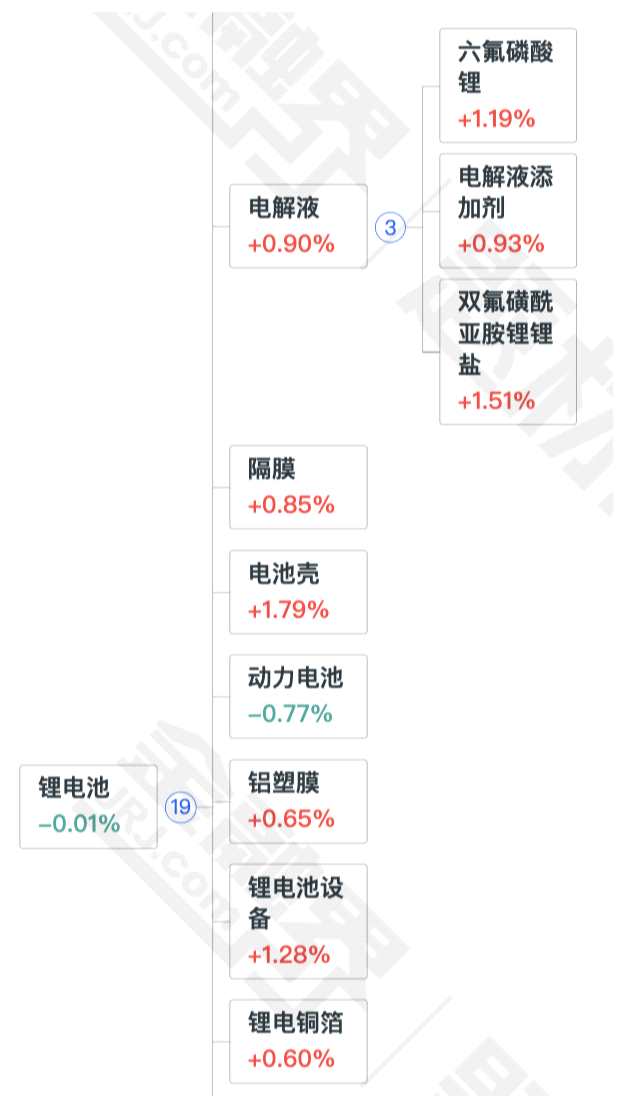Viewport: 634px width, 1096px height.
Task: Open the 电解液 node
Action: 298,226
